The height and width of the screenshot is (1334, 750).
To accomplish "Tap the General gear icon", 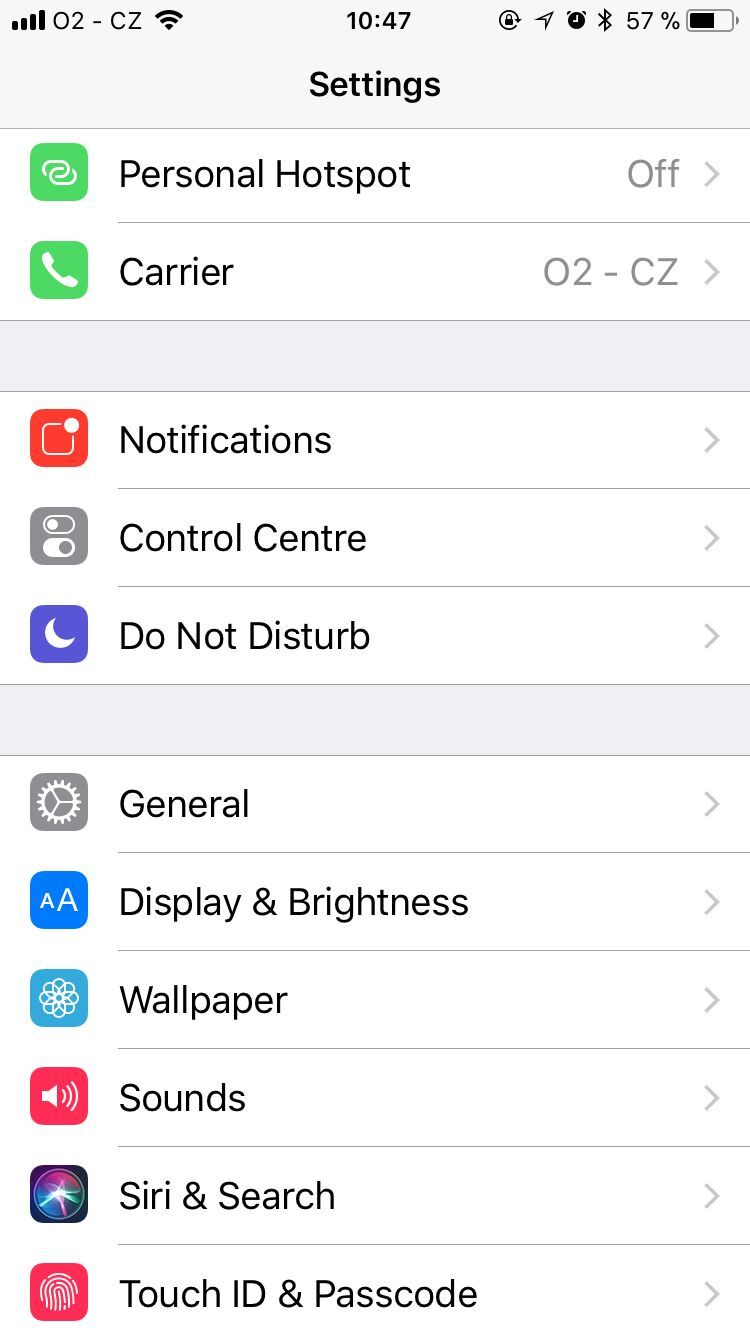I will [x=58, y=803].
